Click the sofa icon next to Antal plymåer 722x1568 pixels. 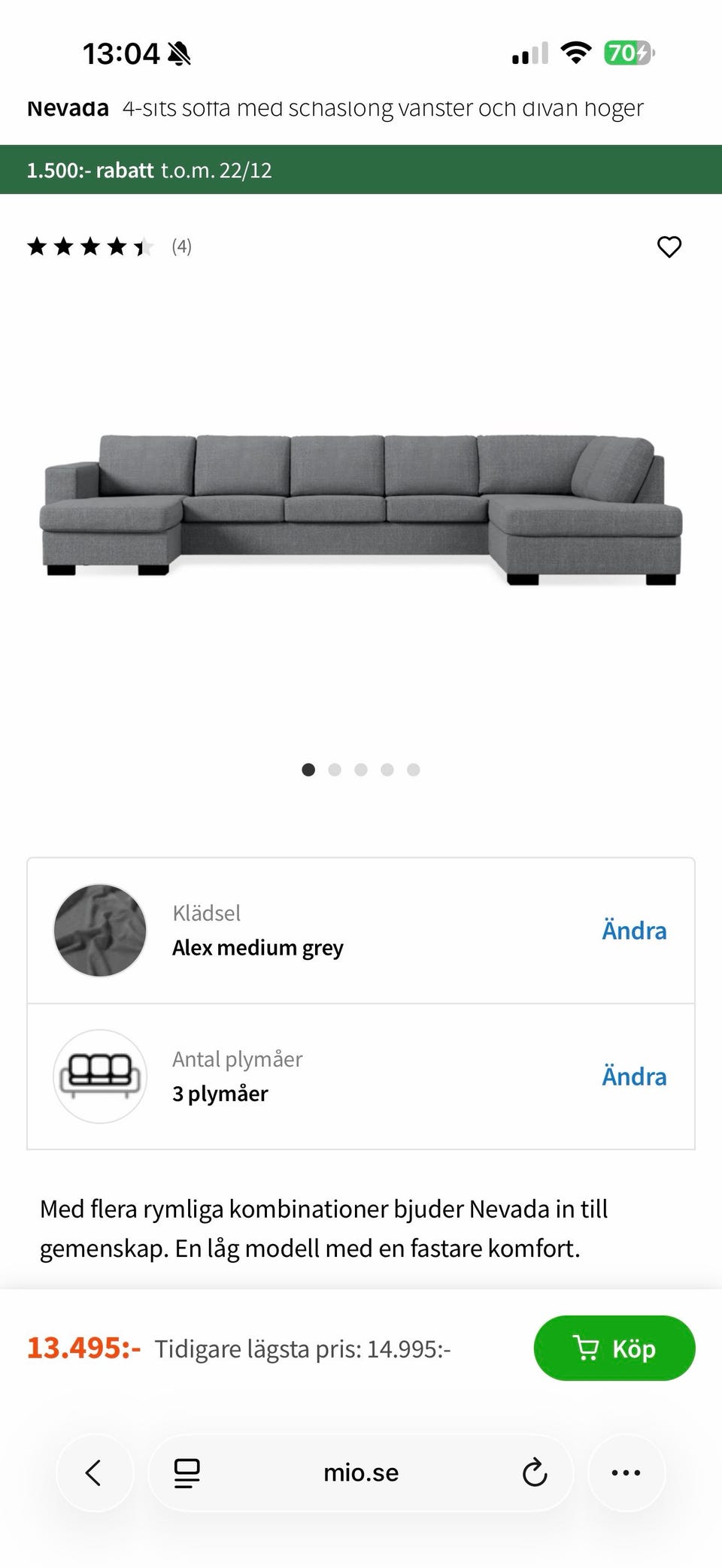click(99, 1076)
